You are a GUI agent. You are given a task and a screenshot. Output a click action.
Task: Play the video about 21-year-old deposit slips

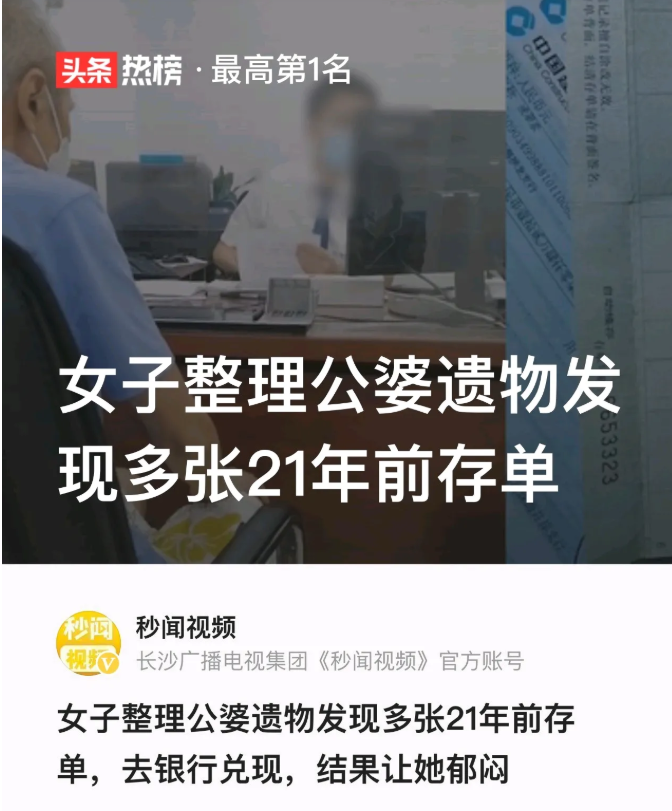tap(336, 282)
